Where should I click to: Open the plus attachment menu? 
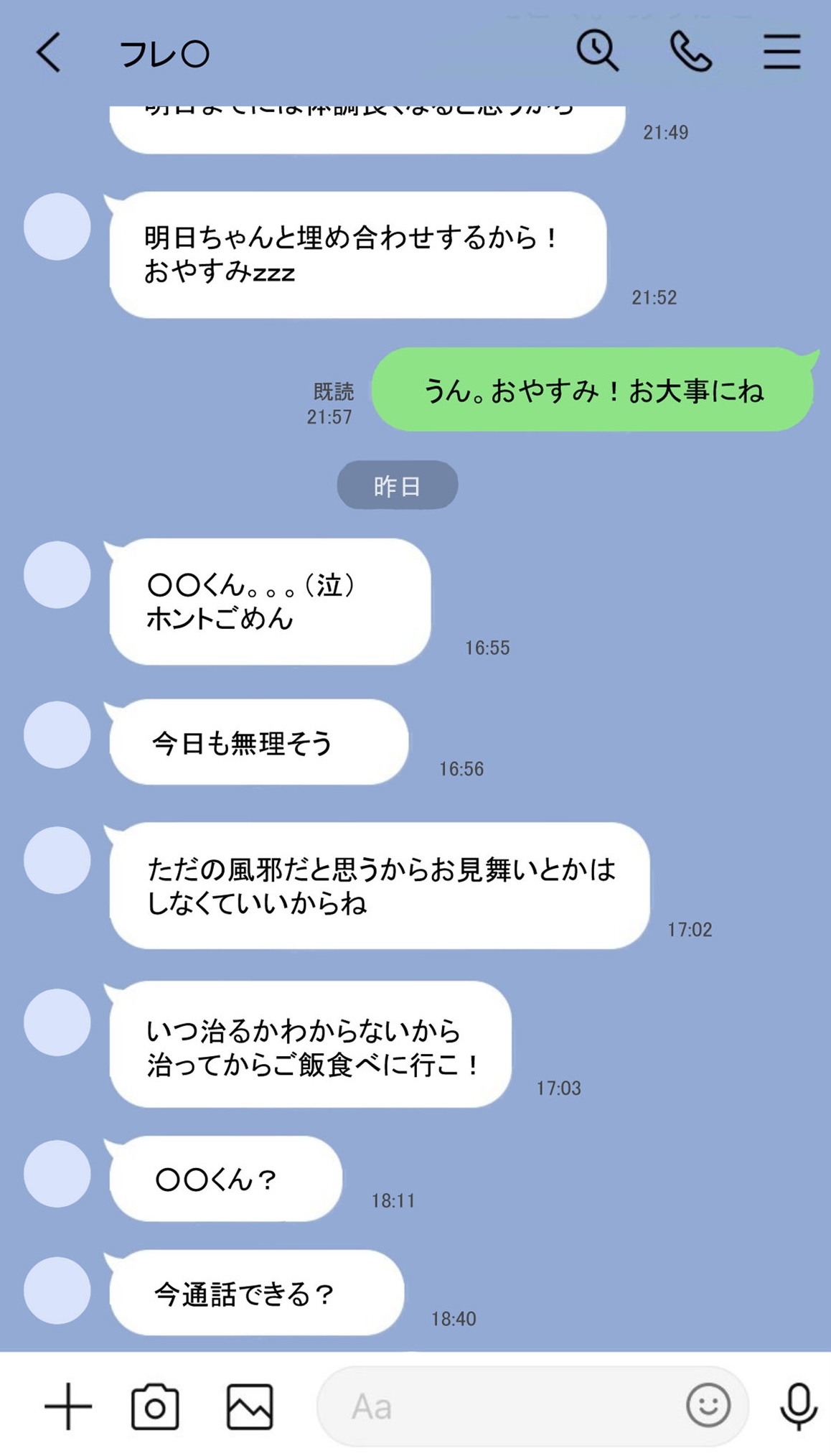68,1406
